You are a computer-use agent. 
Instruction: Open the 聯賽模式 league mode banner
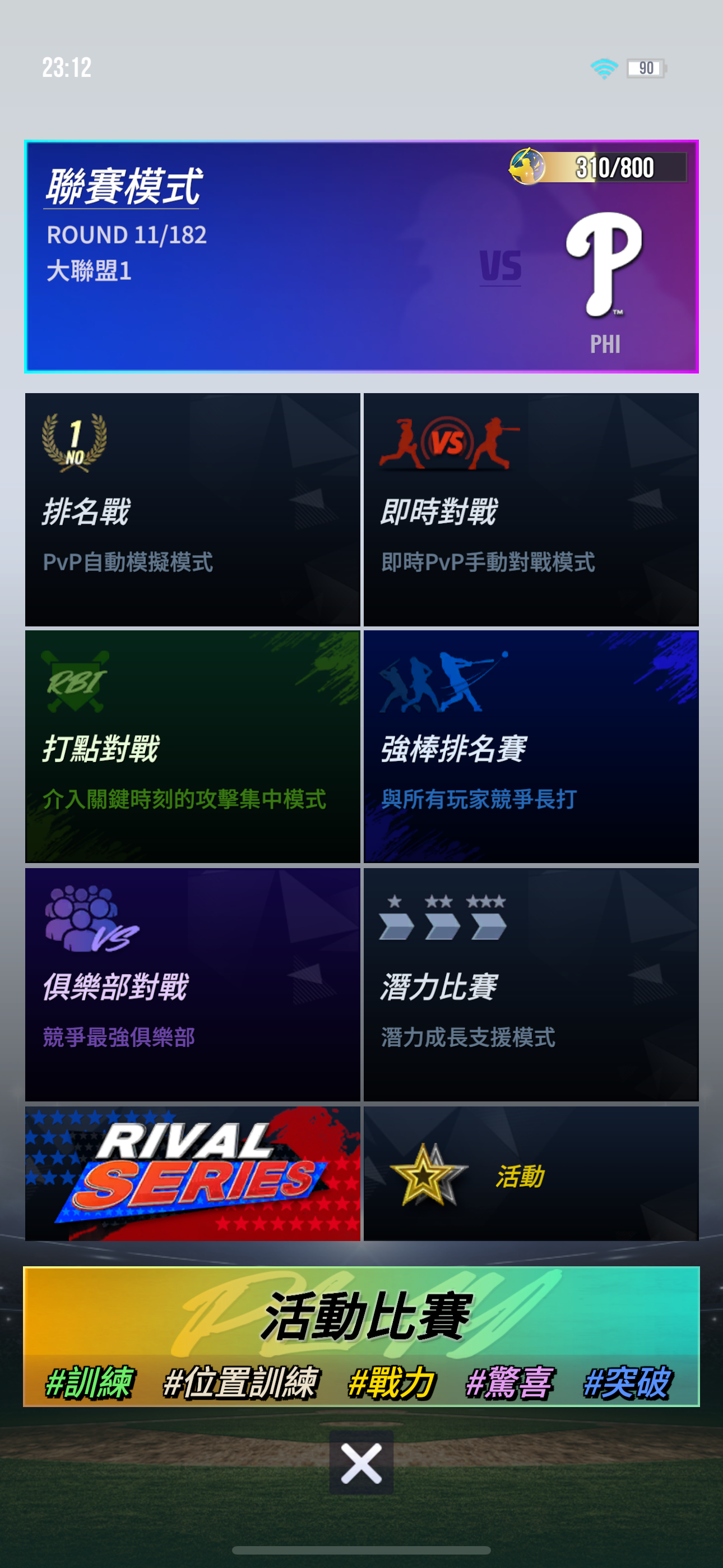(x=361, y=256)
